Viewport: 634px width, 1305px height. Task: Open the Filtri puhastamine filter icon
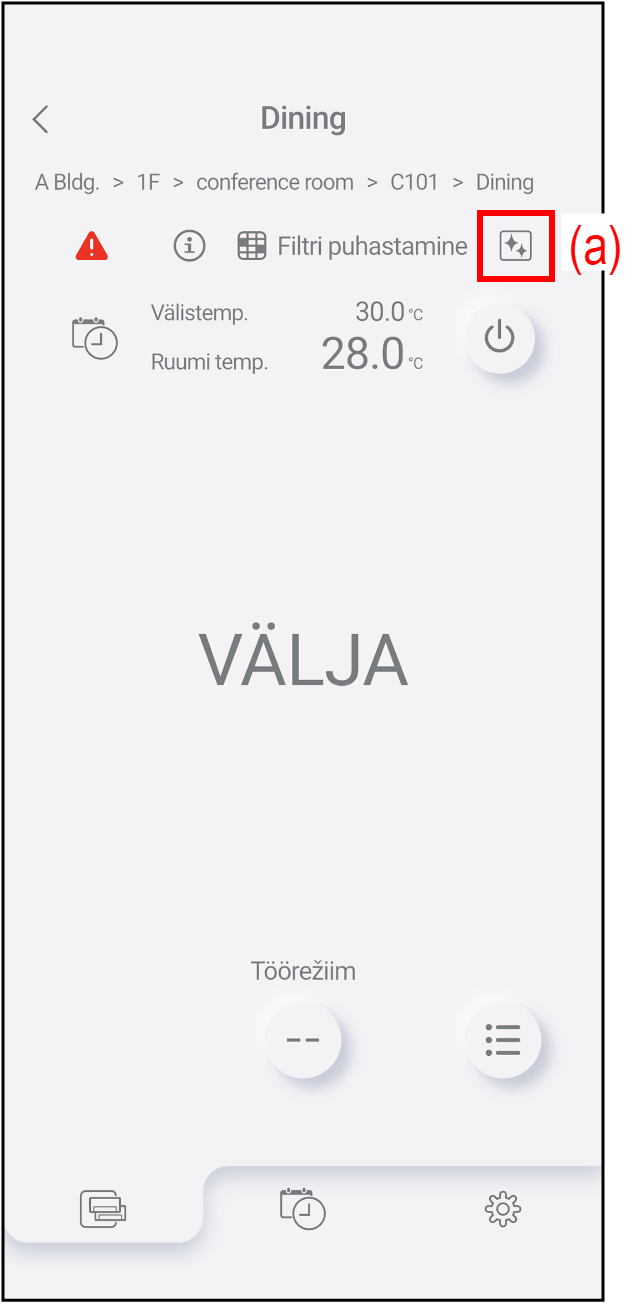[x=252, y=246]
